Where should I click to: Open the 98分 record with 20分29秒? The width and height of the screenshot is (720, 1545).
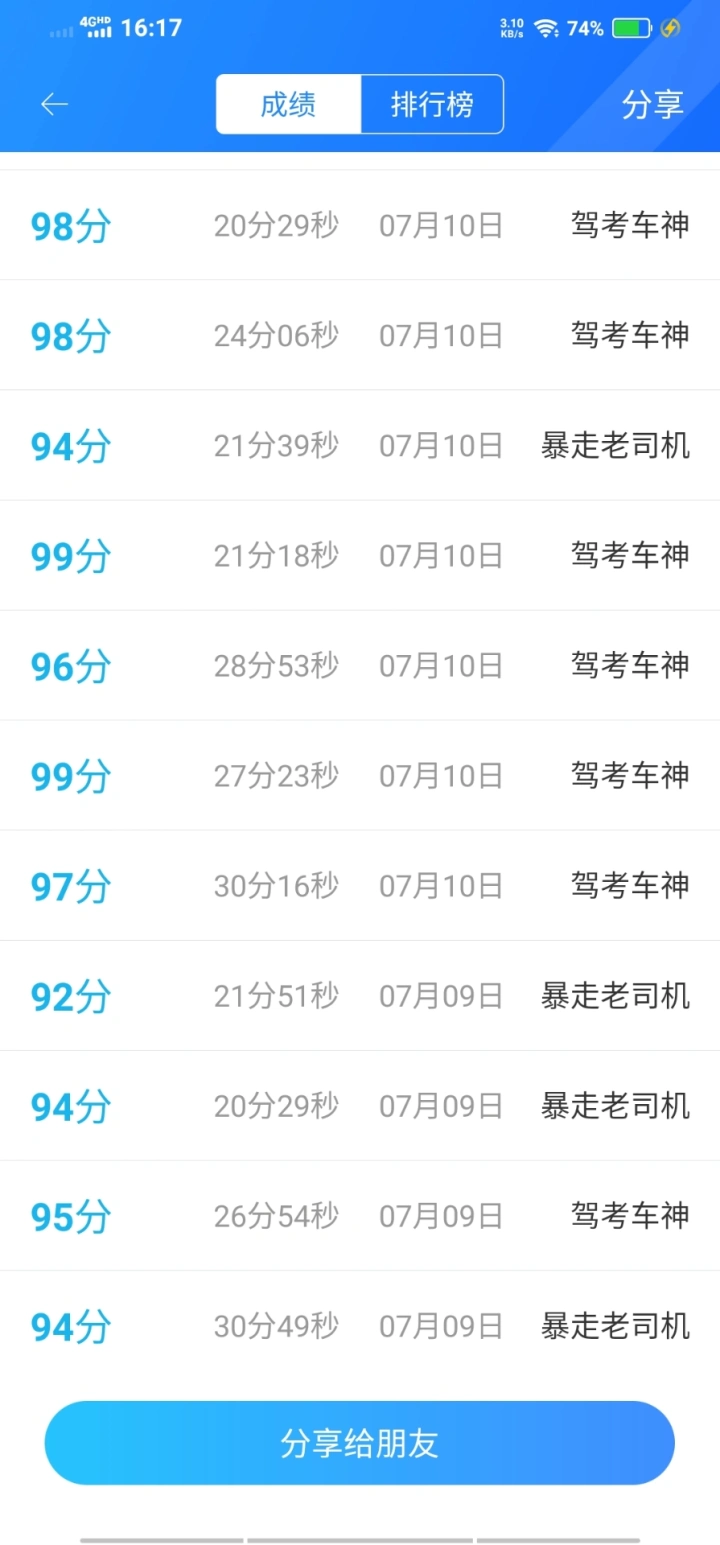click(360, 226)
